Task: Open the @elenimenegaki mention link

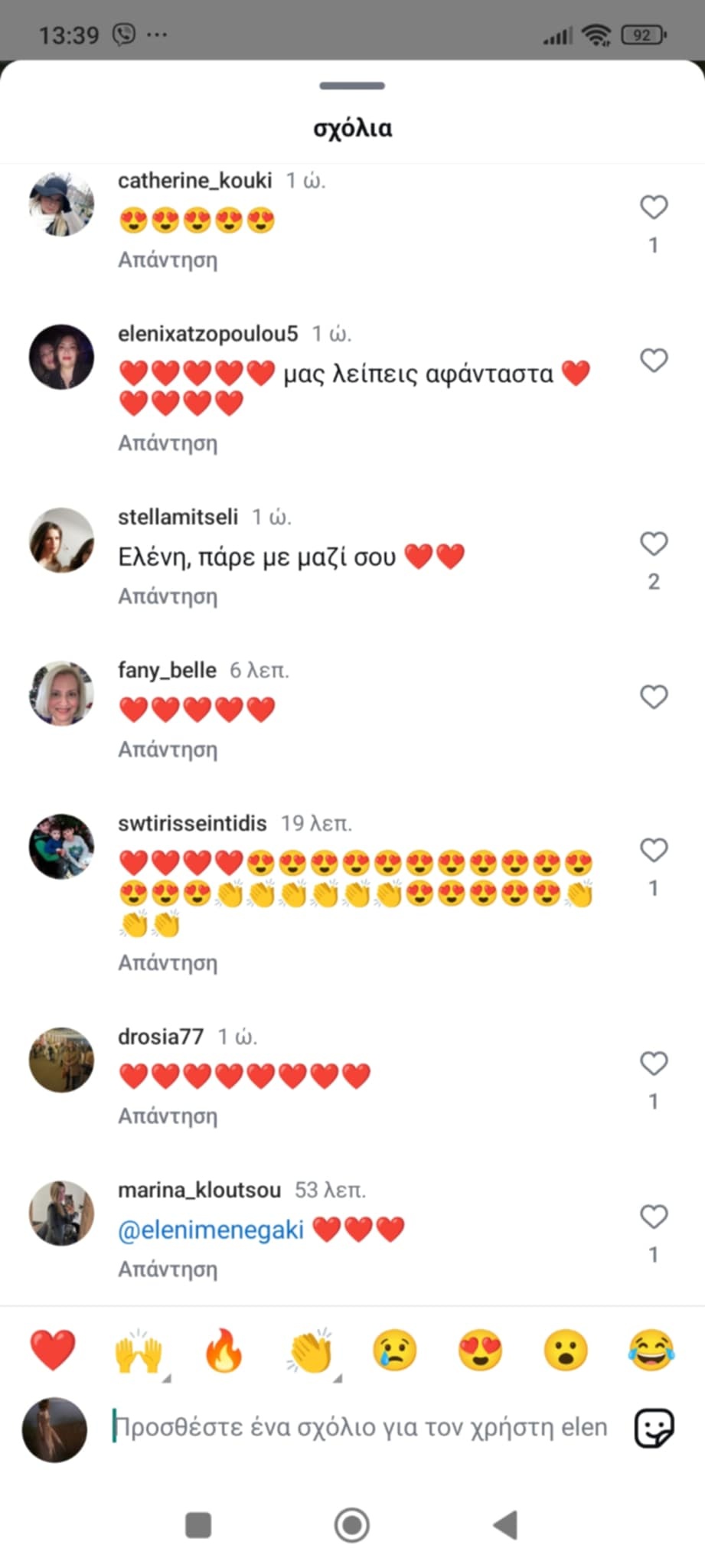Action: [x=211, y=1230]
